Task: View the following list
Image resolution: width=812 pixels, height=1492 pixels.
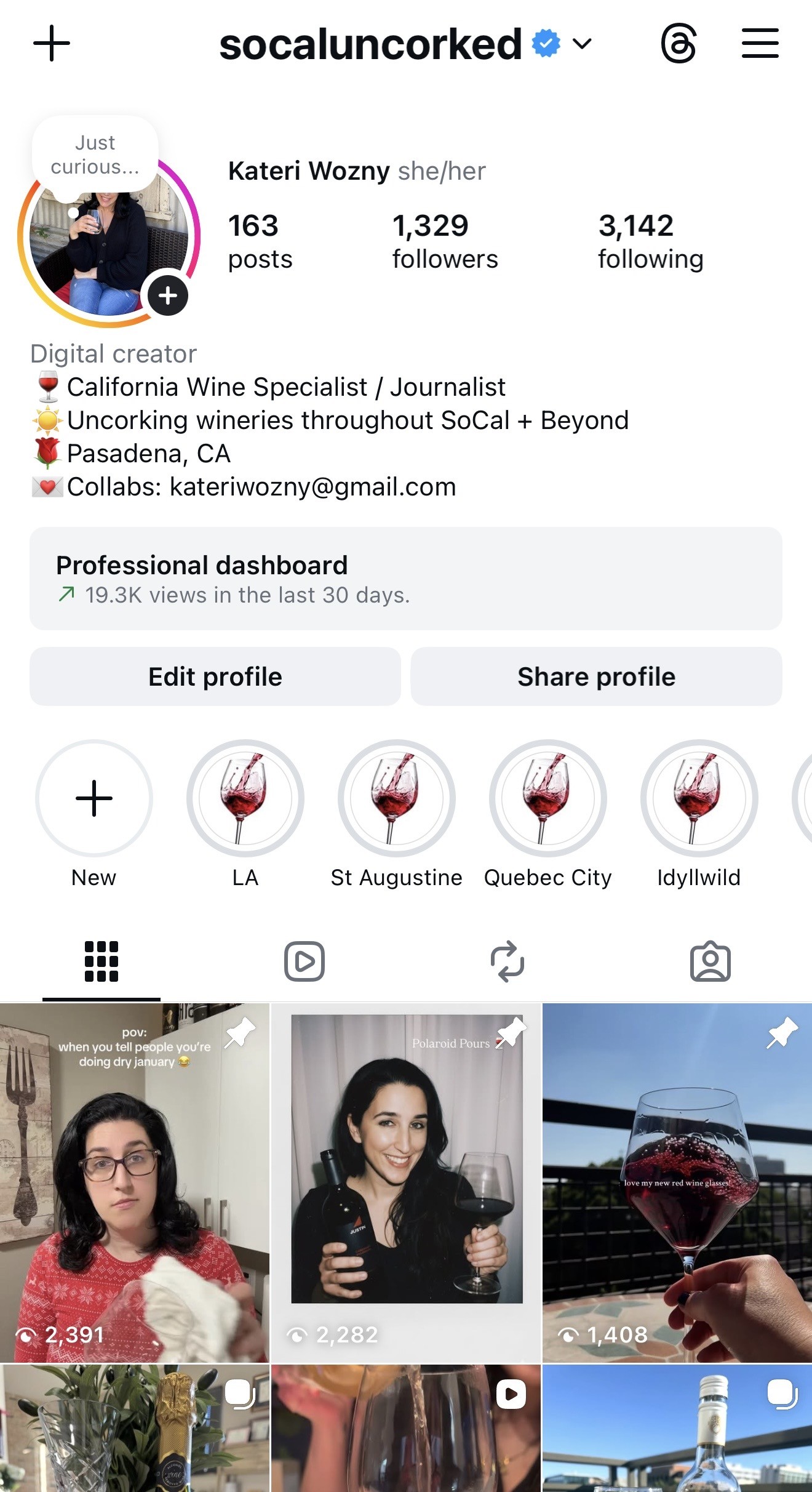Action: pos(650,241)
